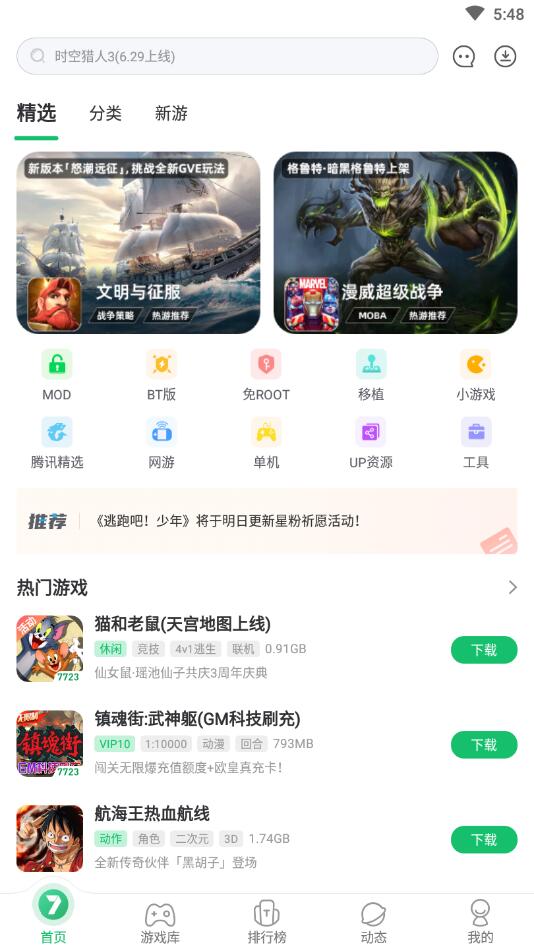Open the download manager icon
This screenshot has width=534, height=949.
(x=505, y=56)
